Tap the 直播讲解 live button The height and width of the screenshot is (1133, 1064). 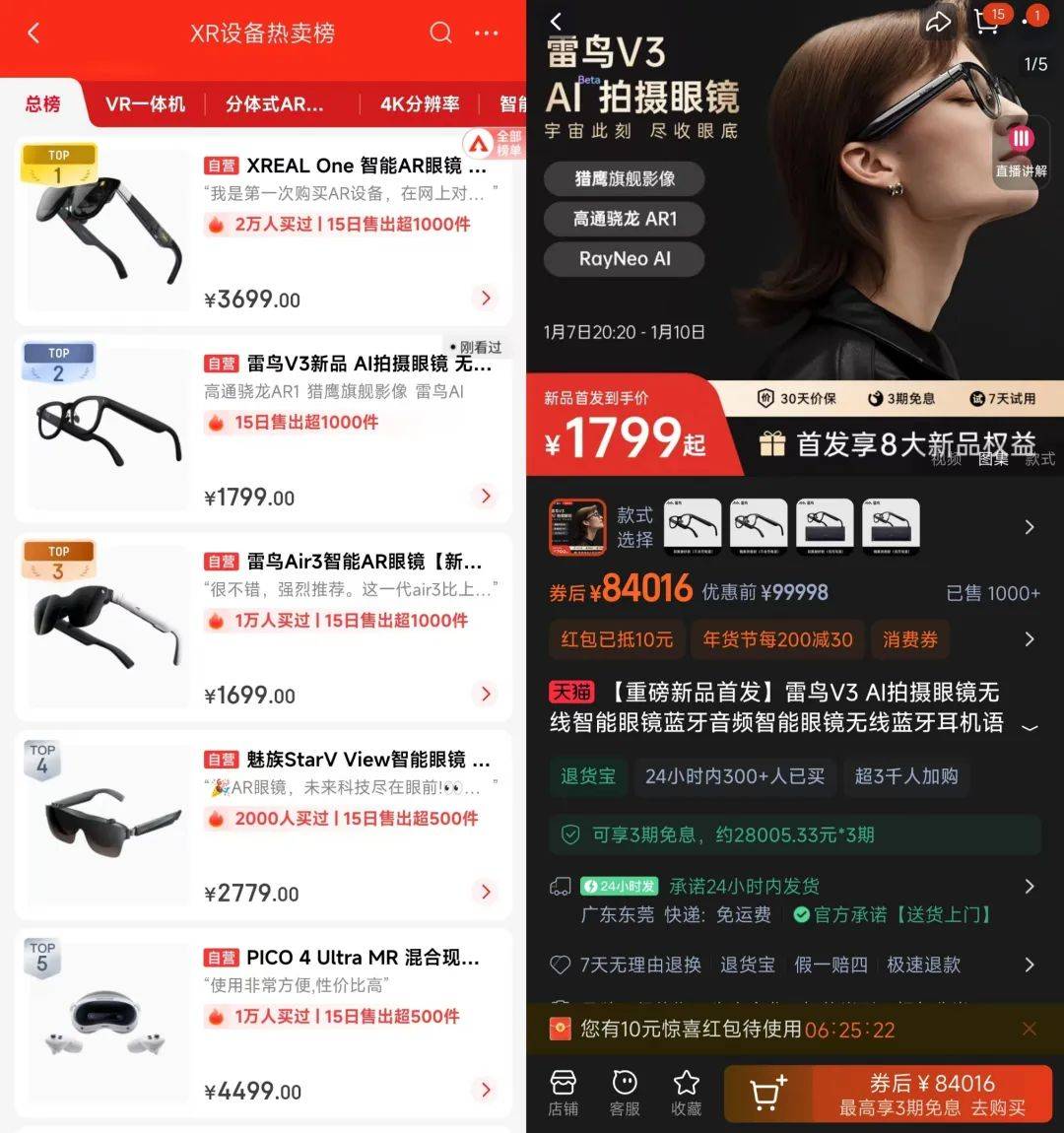click(x=1021, y=151)
